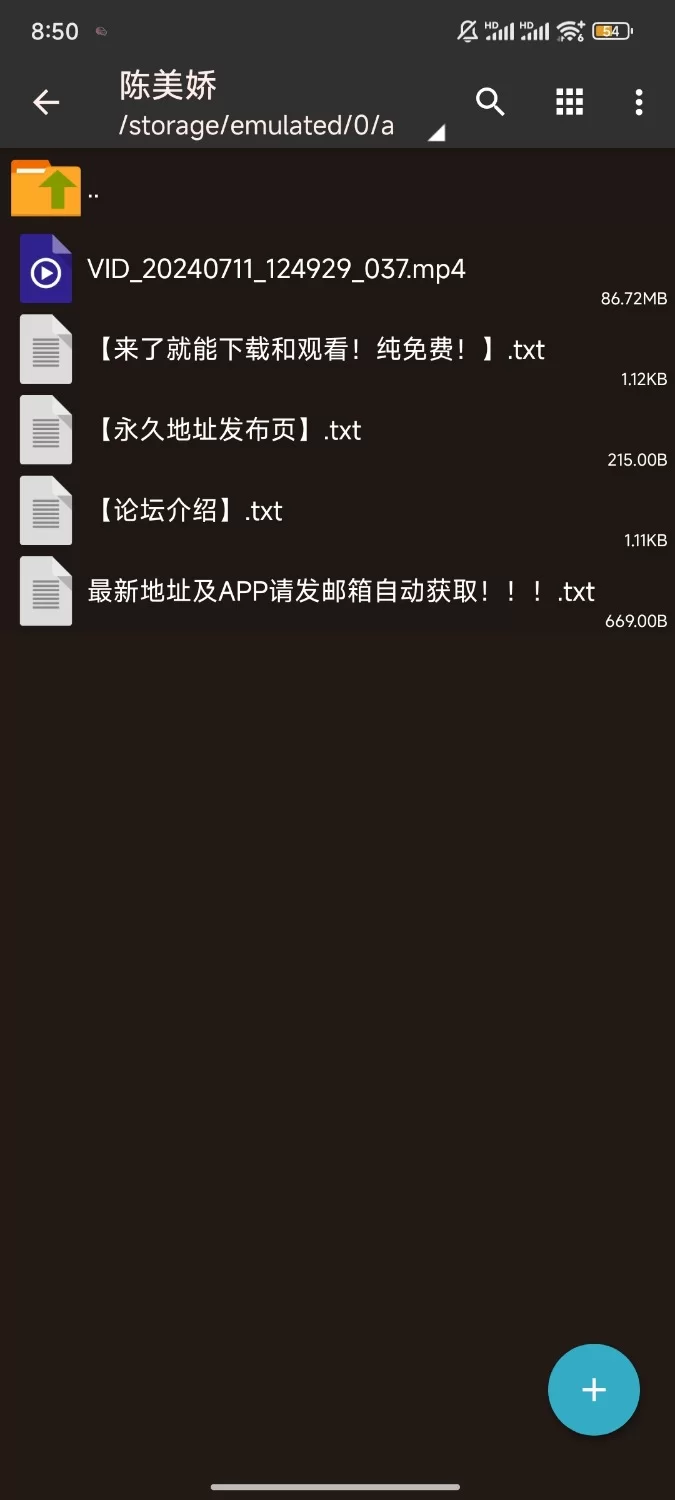Switch view with the grid icon
The image size is (675, 1500).
569,102
